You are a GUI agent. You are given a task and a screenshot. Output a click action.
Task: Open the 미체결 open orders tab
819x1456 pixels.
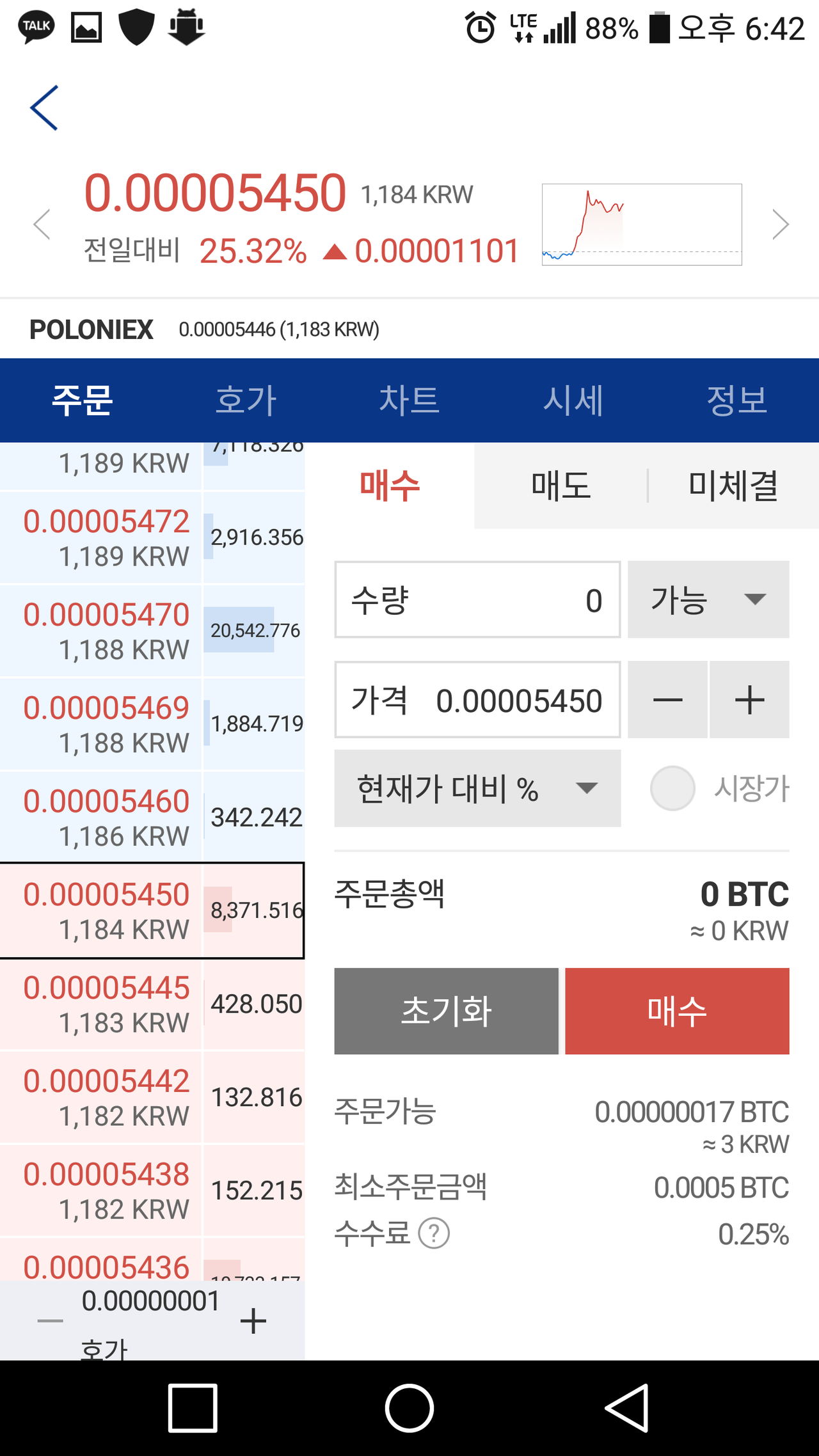(x=733, y=485)
